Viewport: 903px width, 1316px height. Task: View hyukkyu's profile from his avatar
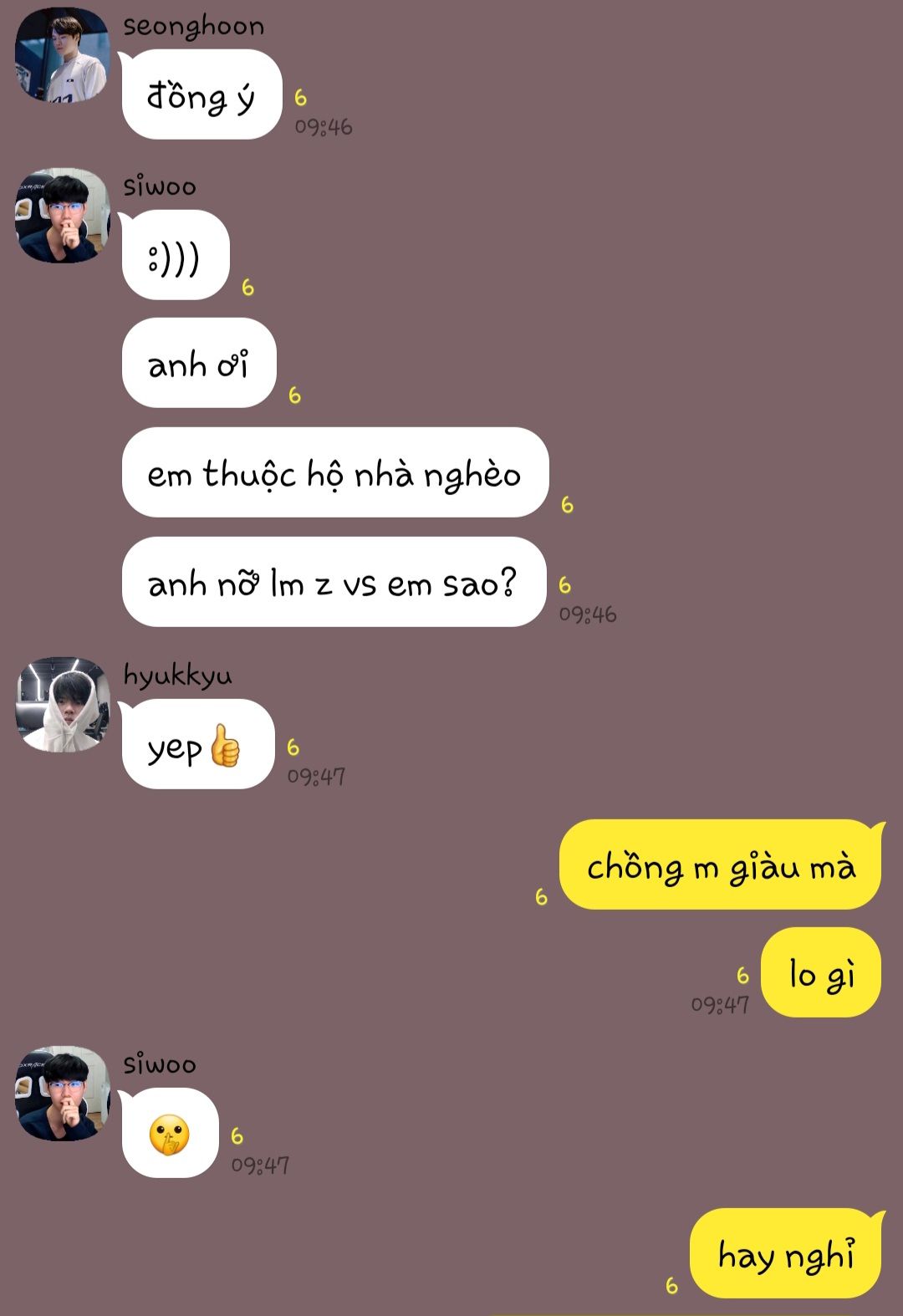[x=63, y=704]
